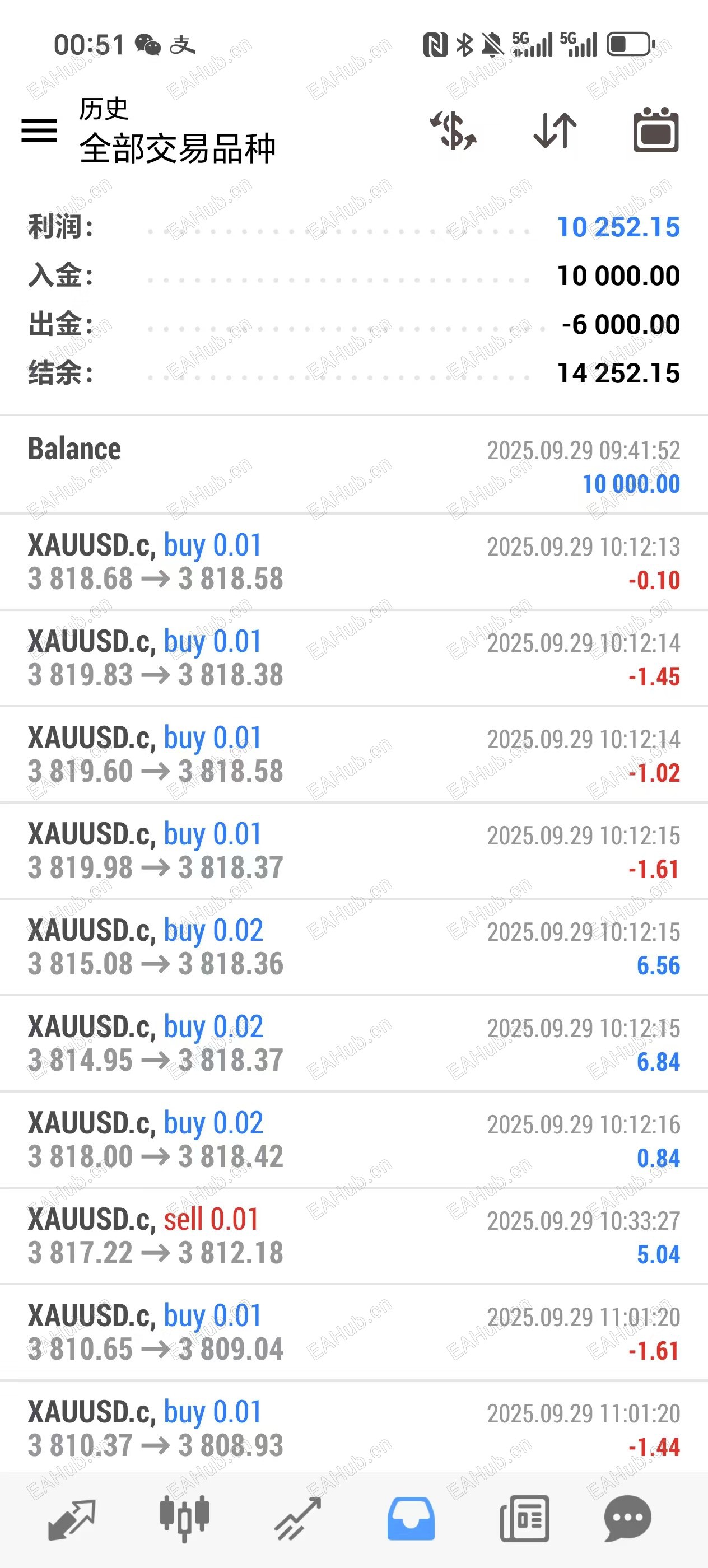Open the Balance 10 000.00 deposit entry

[353, 466]
